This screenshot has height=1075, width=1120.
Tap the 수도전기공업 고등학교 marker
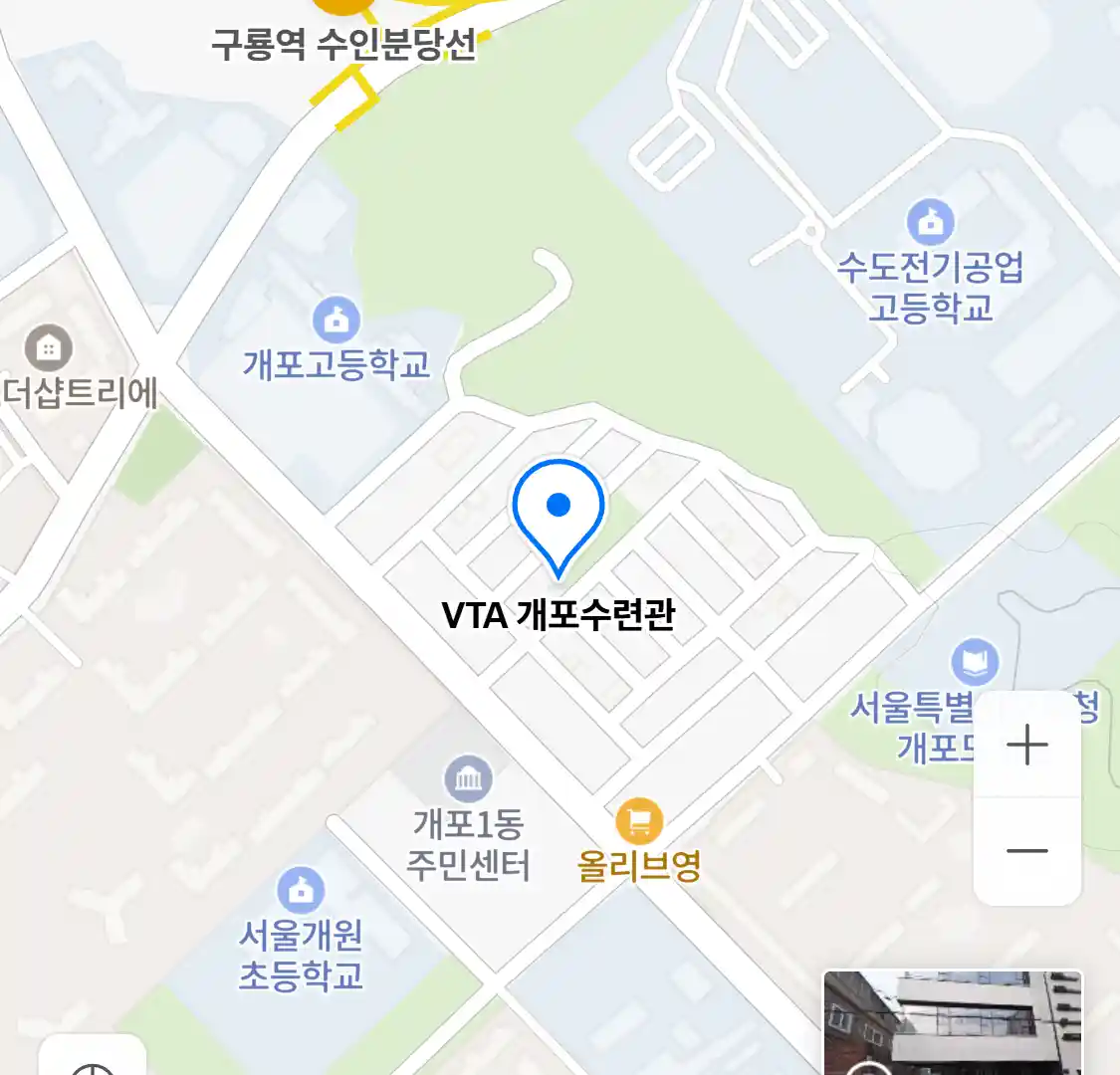click(x=930, y=223)
